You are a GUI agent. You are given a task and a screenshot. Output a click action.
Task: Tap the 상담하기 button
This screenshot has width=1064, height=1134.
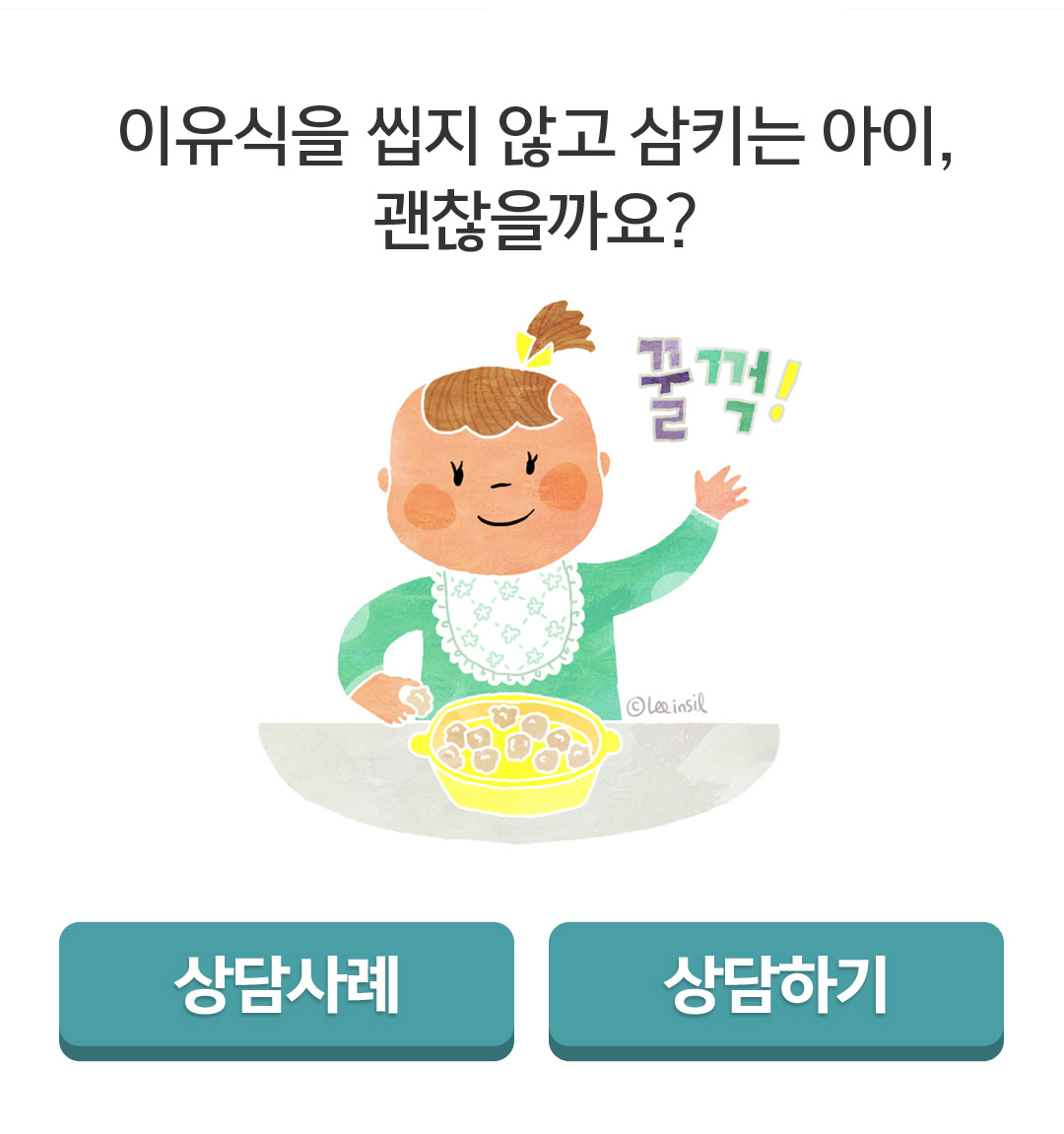coord(775,986)
